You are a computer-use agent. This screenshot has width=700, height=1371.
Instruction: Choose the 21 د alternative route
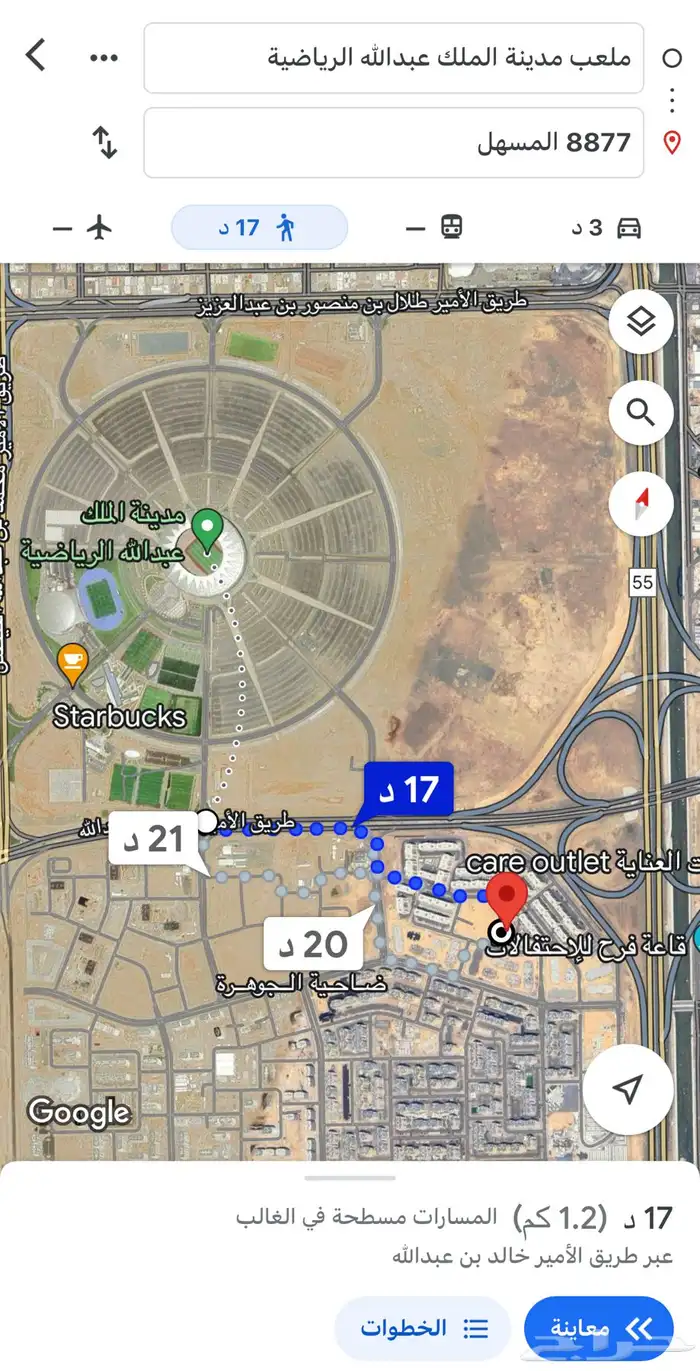(154, 840)
